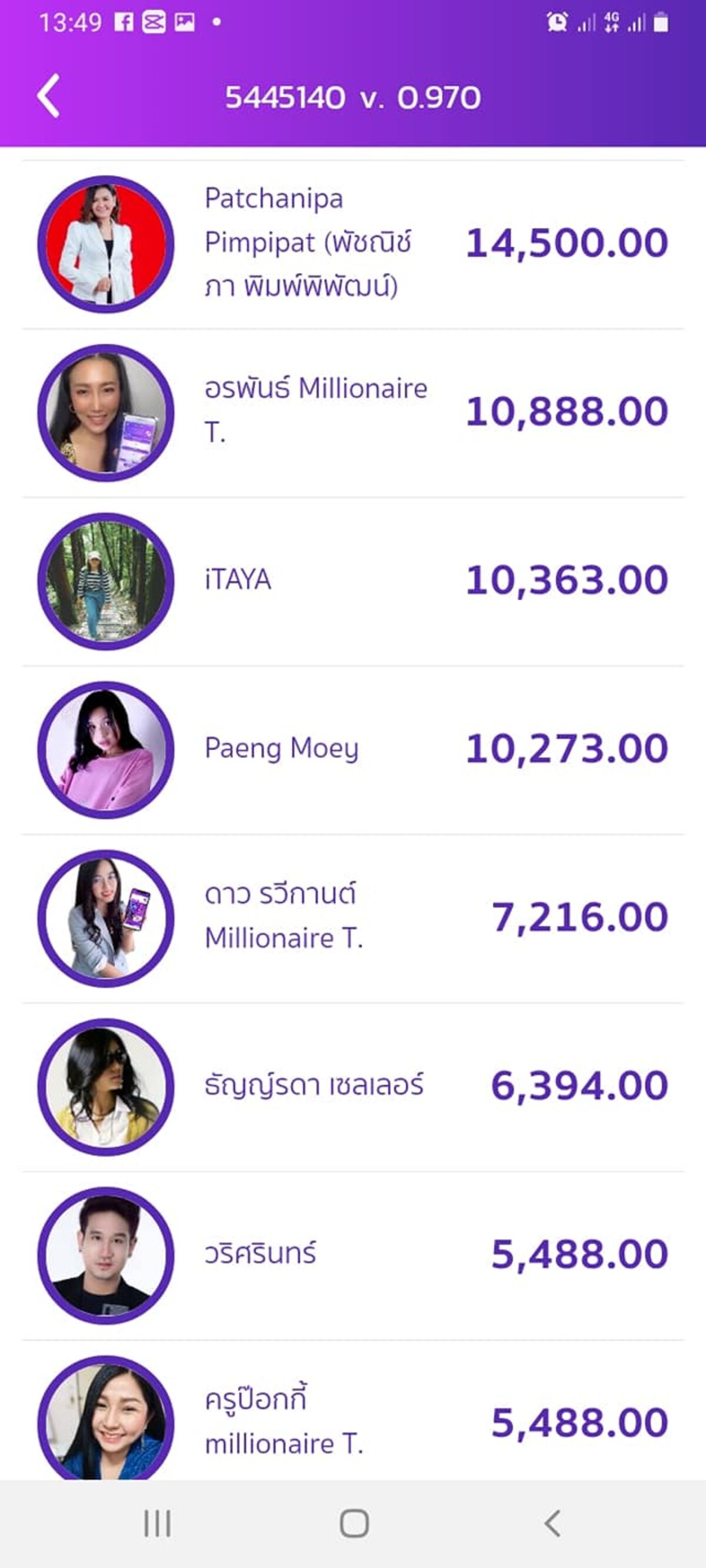This screenshot has width=706, height=1568.
Task: Open Paeng Moey's entry
Action: (354, 750)
